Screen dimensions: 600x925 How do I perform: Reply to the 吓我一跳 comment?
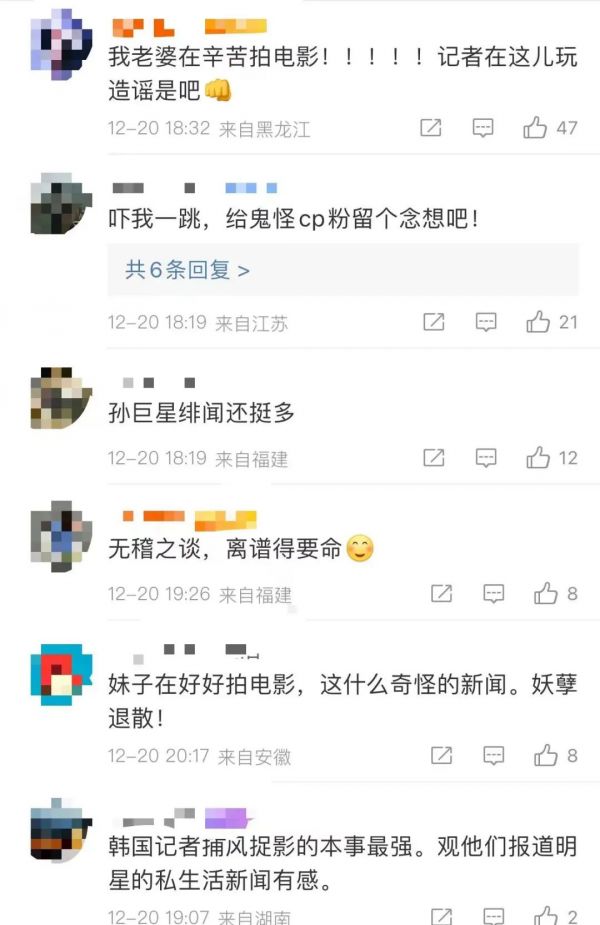[x=486, y=322]
